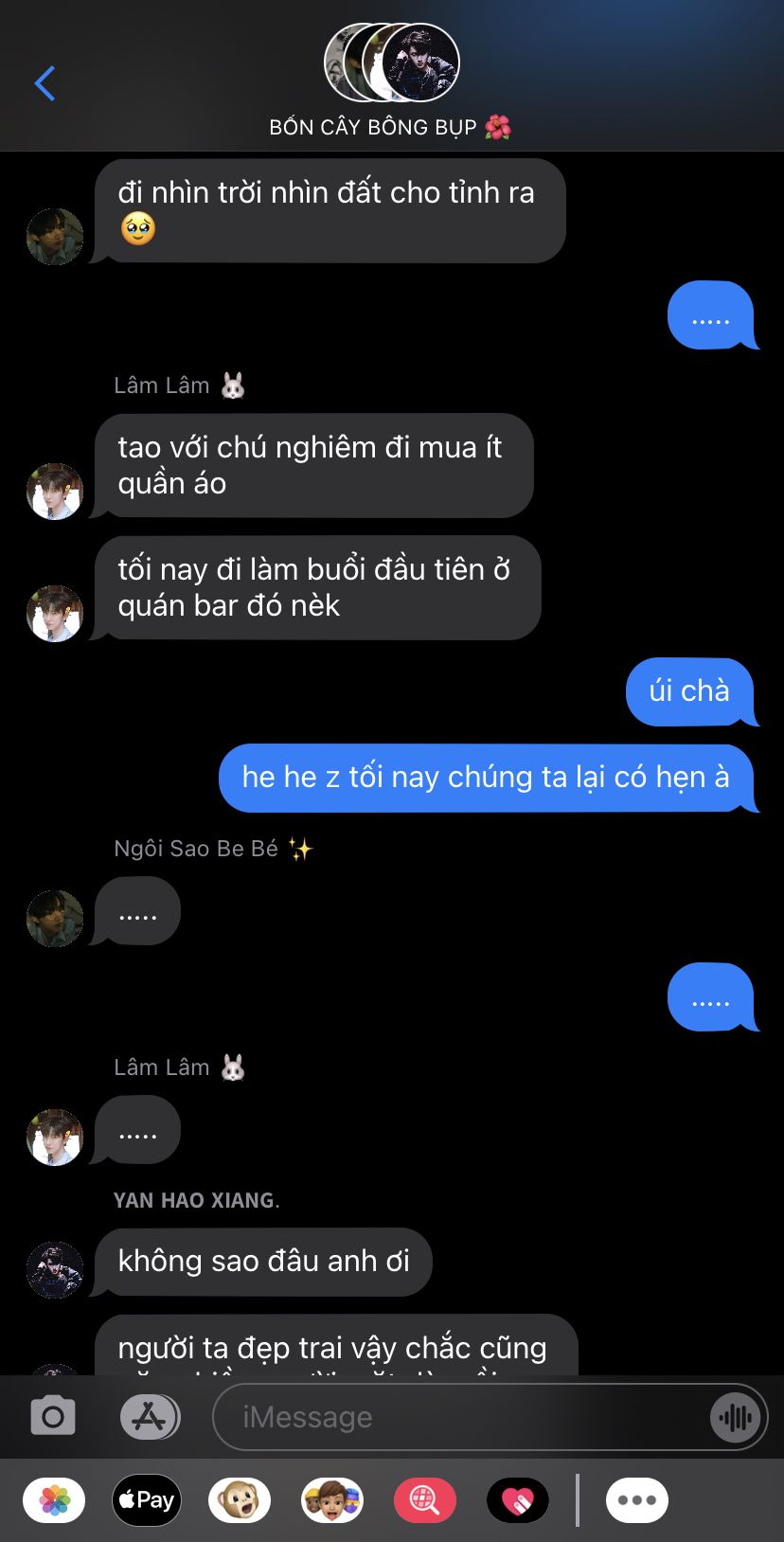Toggle the App Store apps drawer

click(x=150, y=1418)
